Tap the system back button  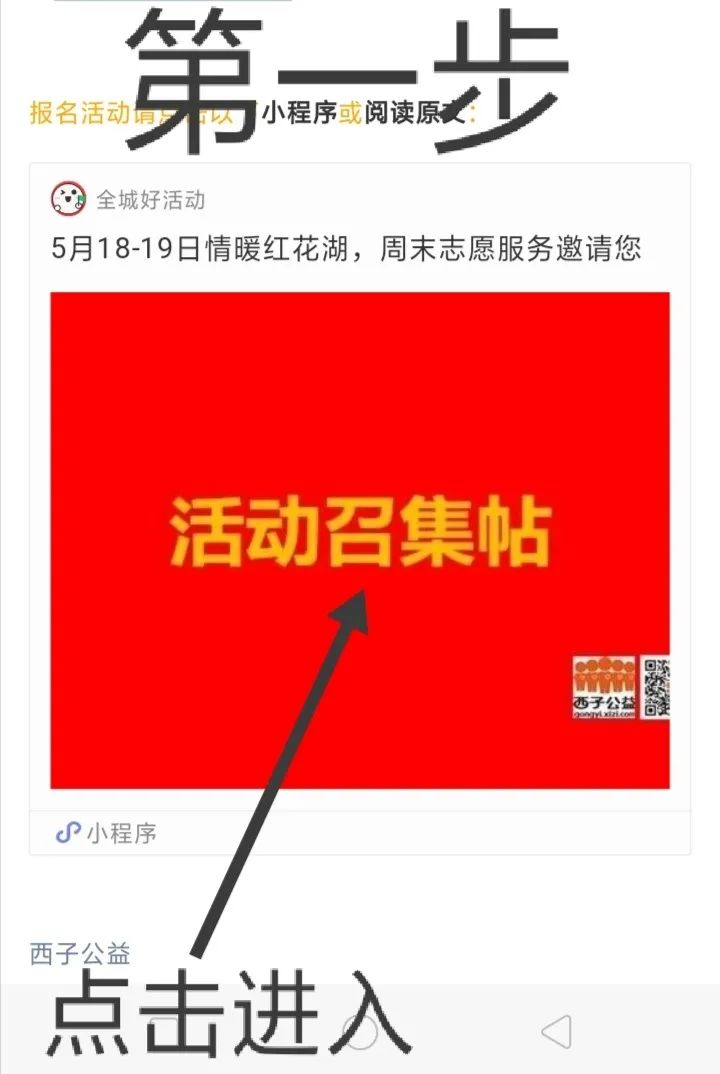(x=556, y=1031)
